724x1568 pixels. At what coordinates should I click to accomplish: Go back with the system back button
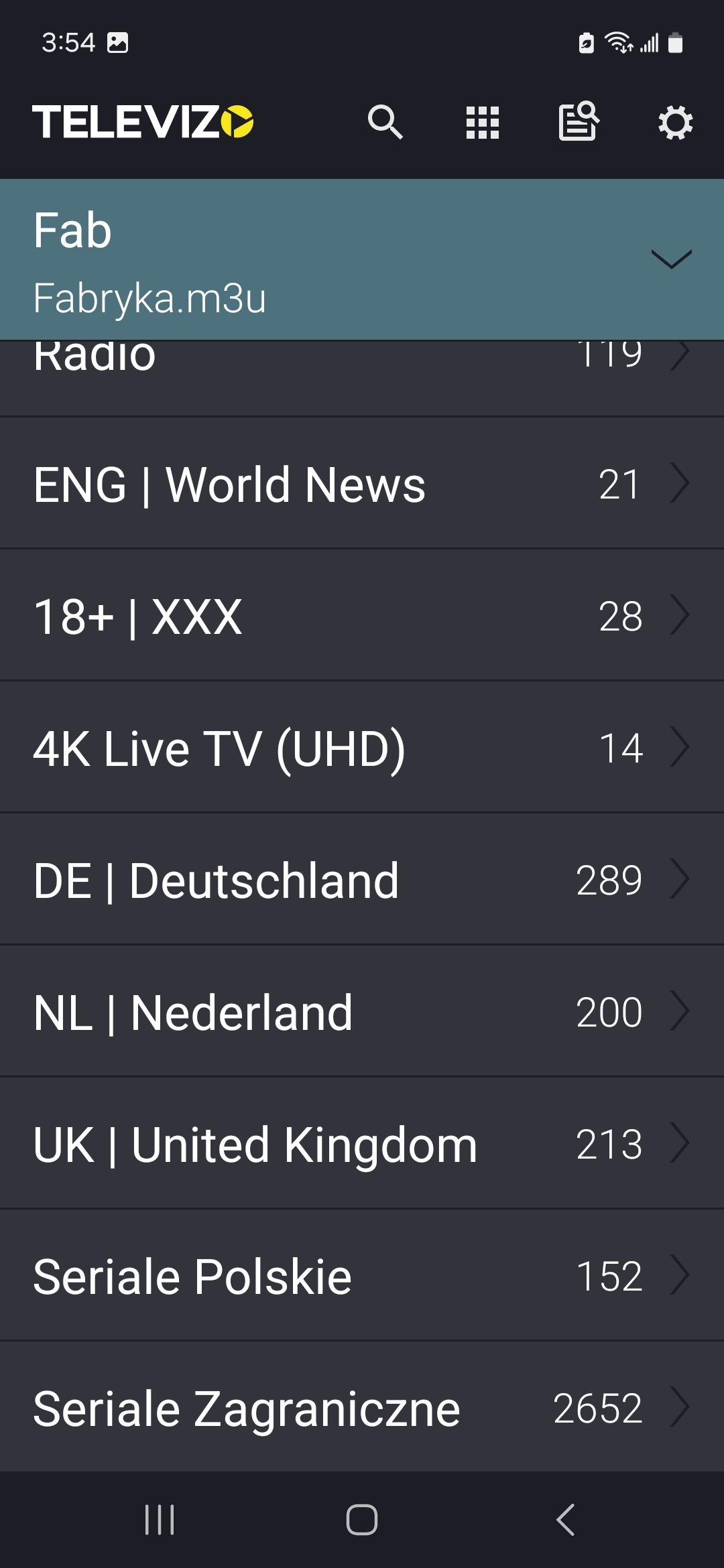point(566,1520)
